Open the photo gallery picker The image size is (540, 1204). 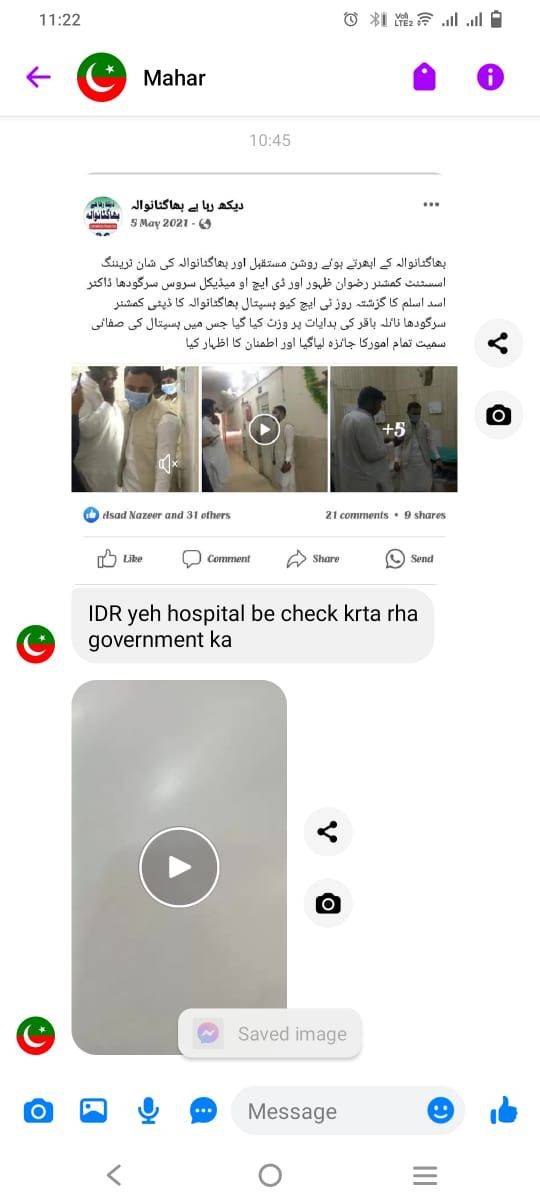coord(94,1110)
